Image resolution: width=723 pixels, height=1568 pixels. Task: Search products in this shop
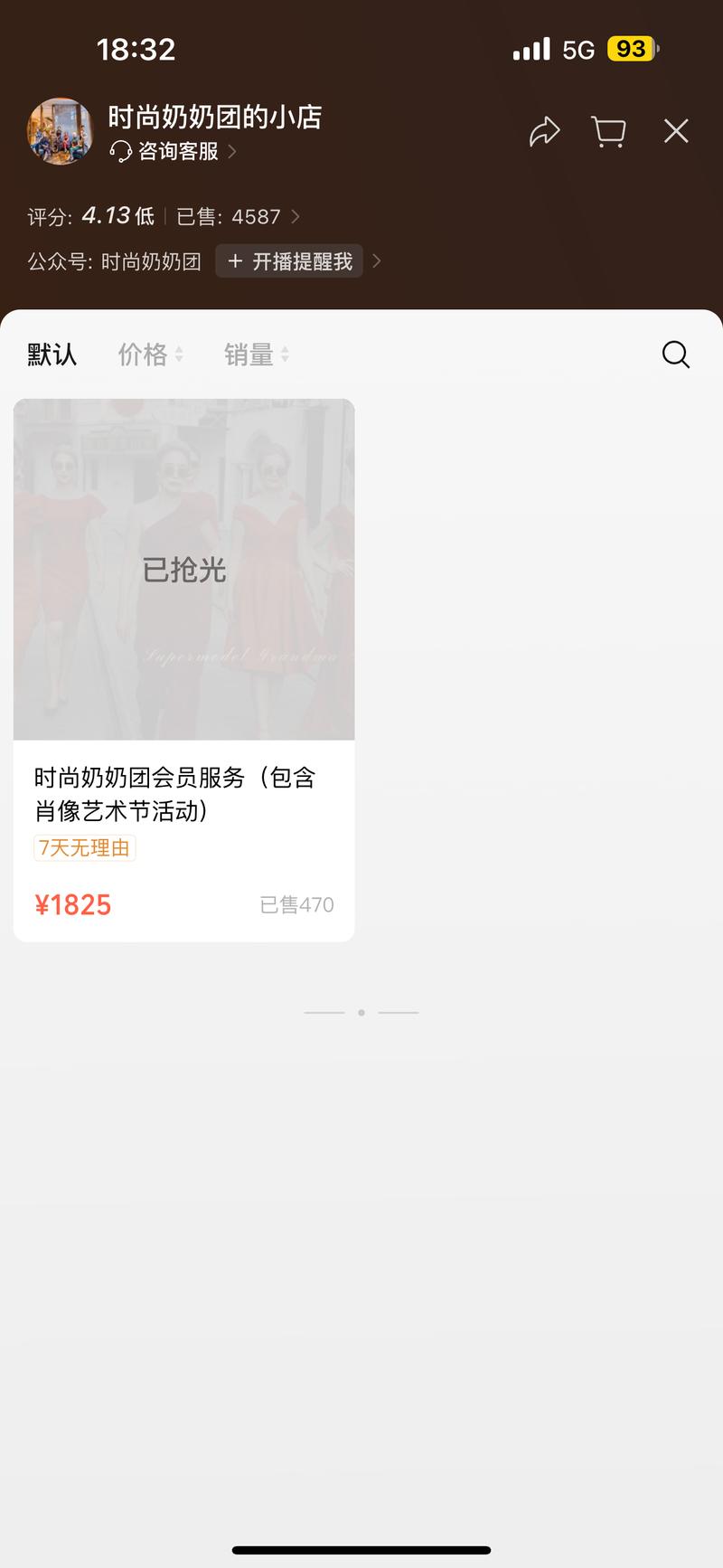675,354
